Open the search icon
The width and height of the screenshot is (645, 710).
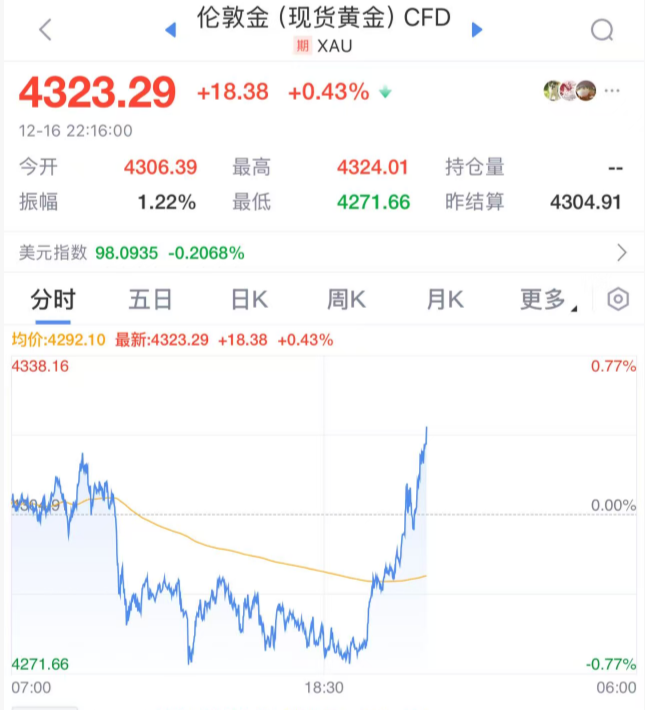click(602, 30)
